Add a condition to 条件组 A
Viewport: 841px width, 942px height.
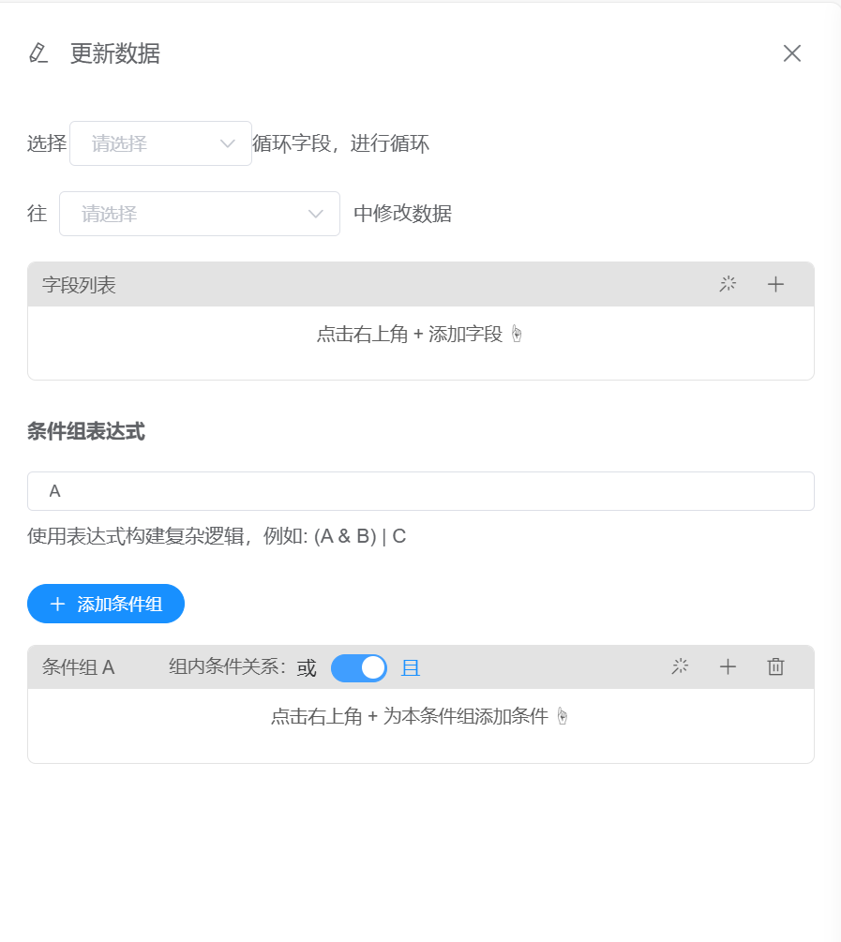pos(728,667)
